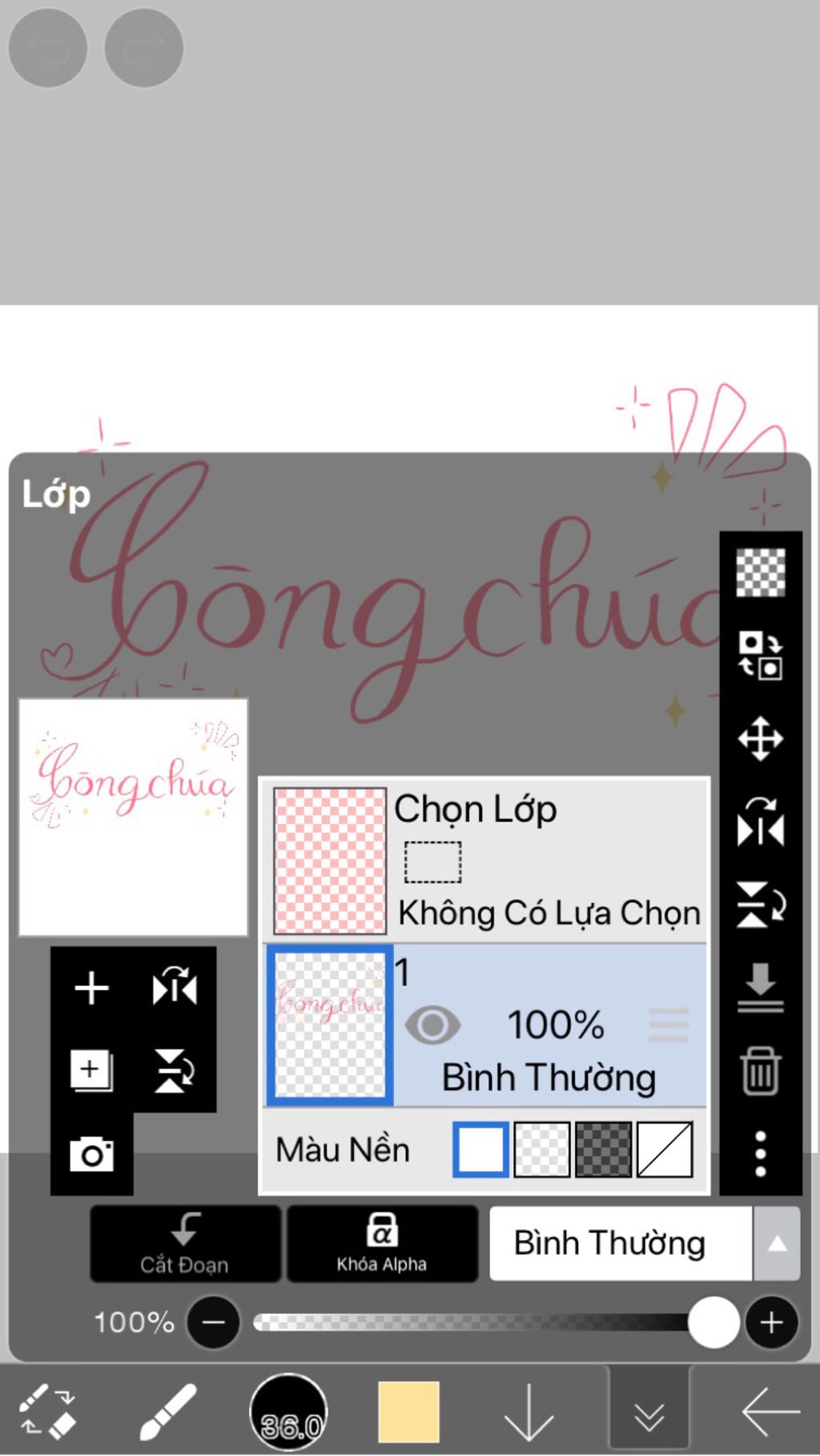Open the move transform tool
This screenshot has height=1456, width=820.
pos(760,738)
